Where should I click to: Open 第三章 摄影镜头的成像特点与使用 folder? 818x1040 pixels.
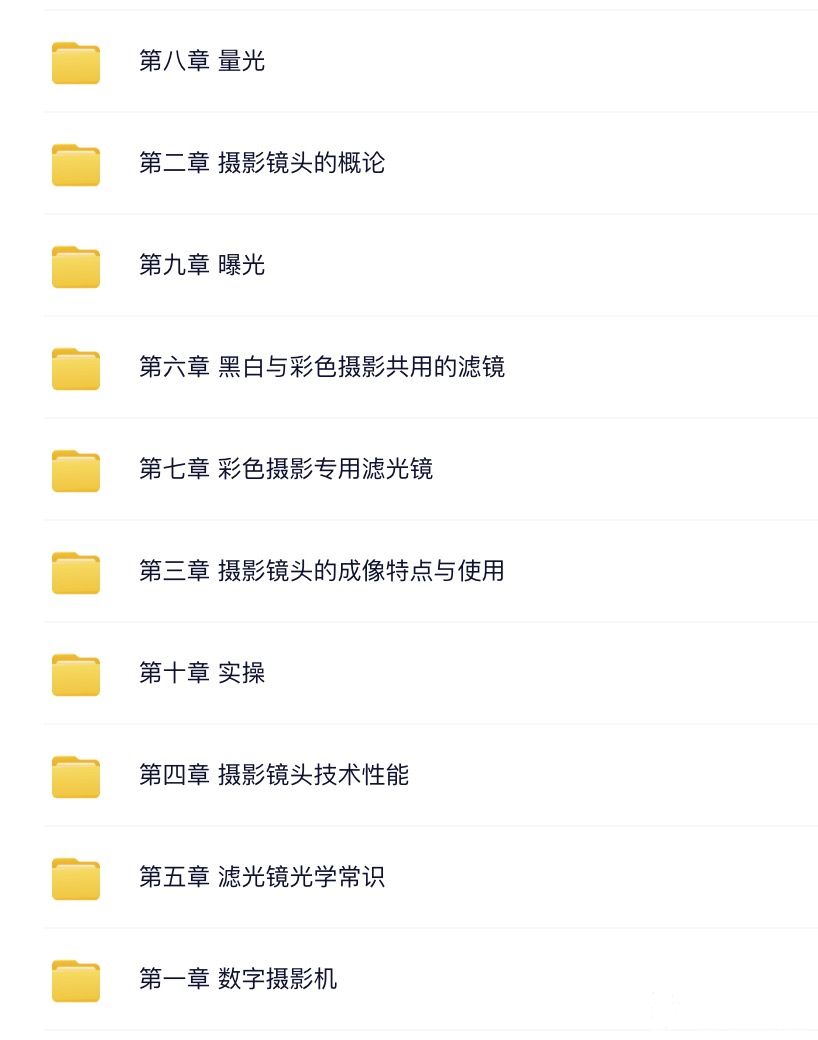321,571
